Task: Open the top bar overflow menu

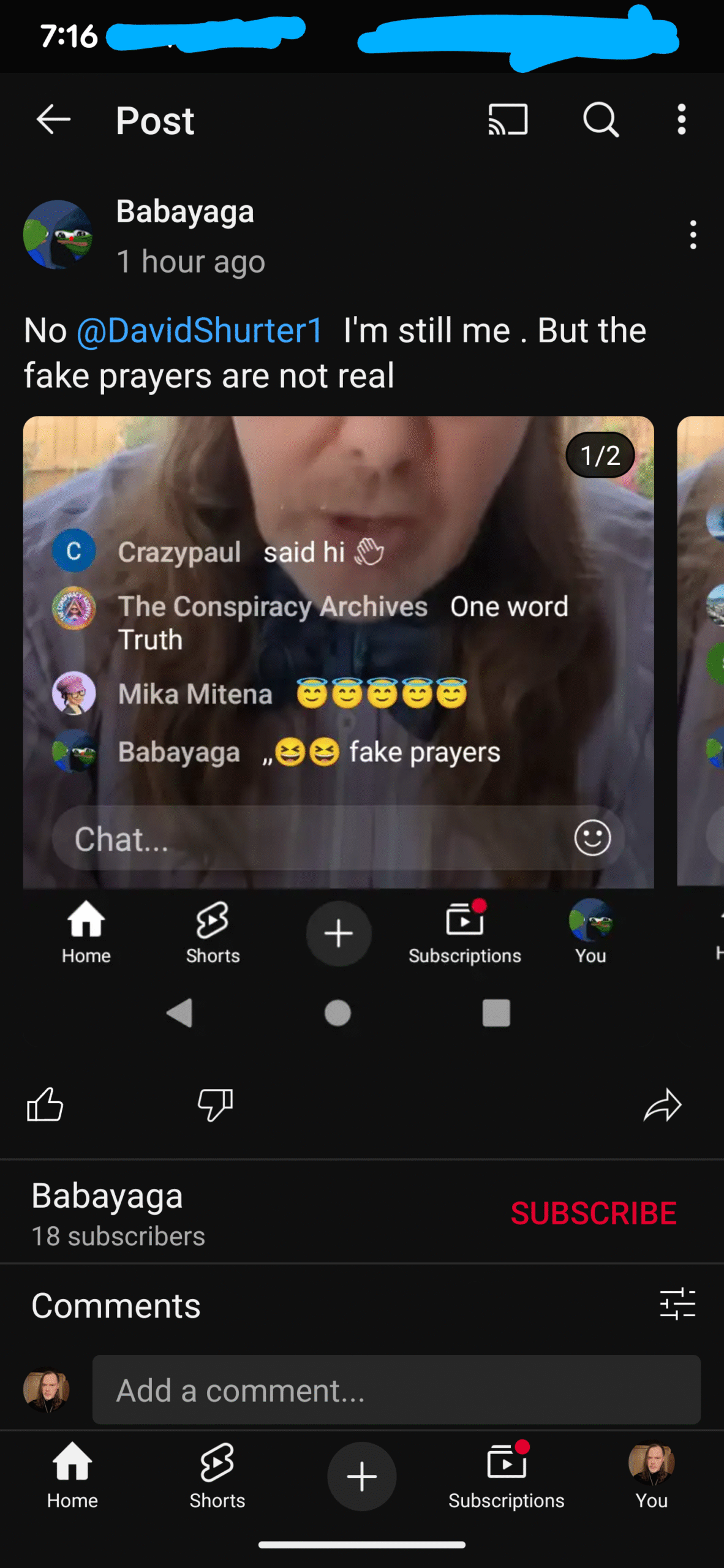Action: point(681,119)
